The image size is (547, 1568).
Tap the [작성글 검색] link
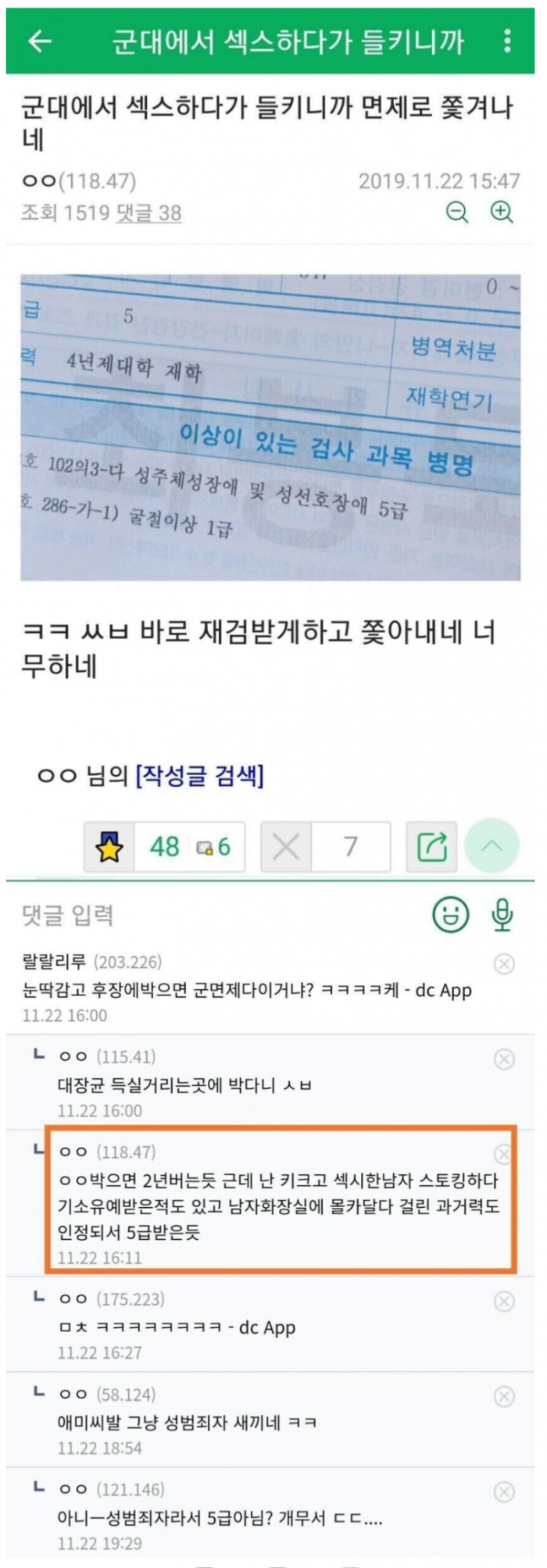point(200,776)
